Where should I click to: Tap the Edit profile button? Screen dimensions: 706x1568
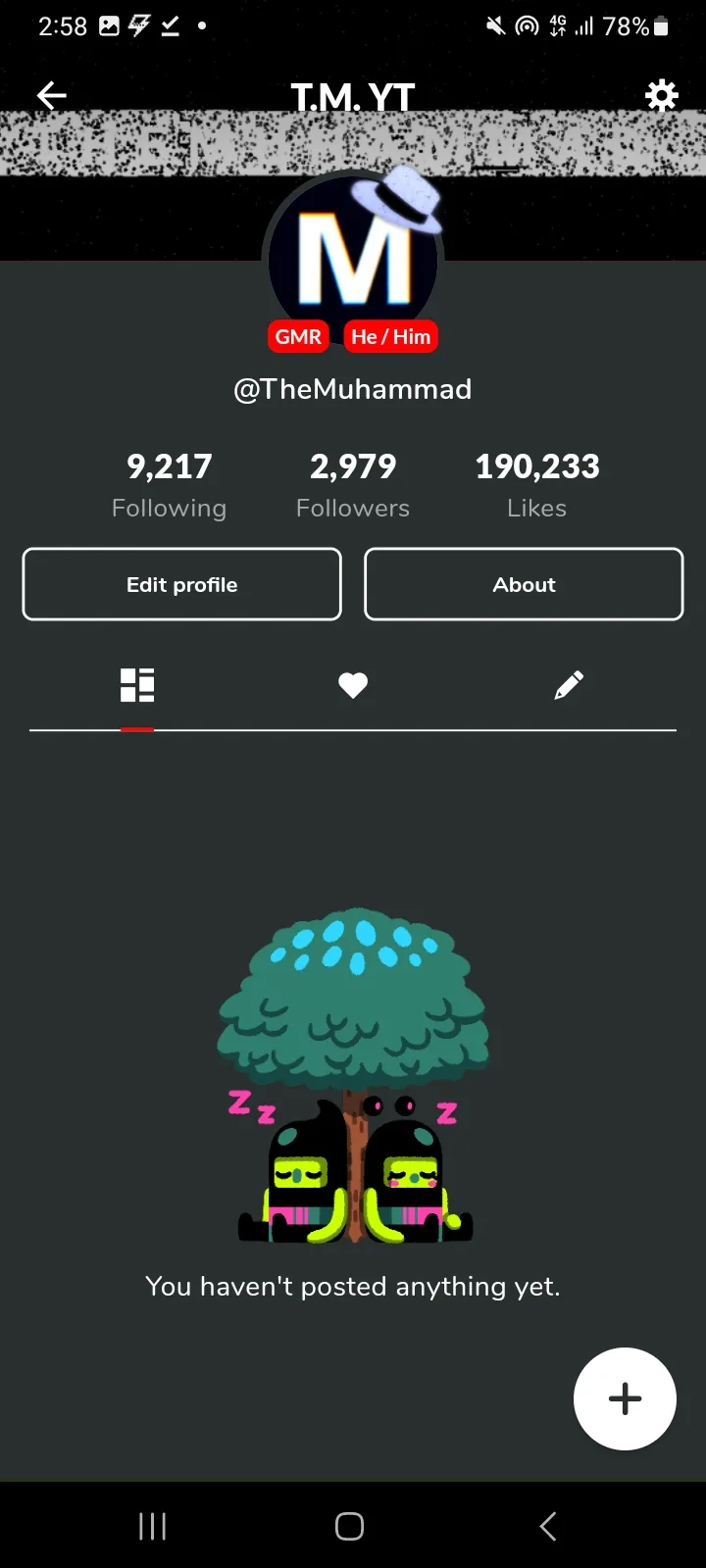click(x=182, y=584)
